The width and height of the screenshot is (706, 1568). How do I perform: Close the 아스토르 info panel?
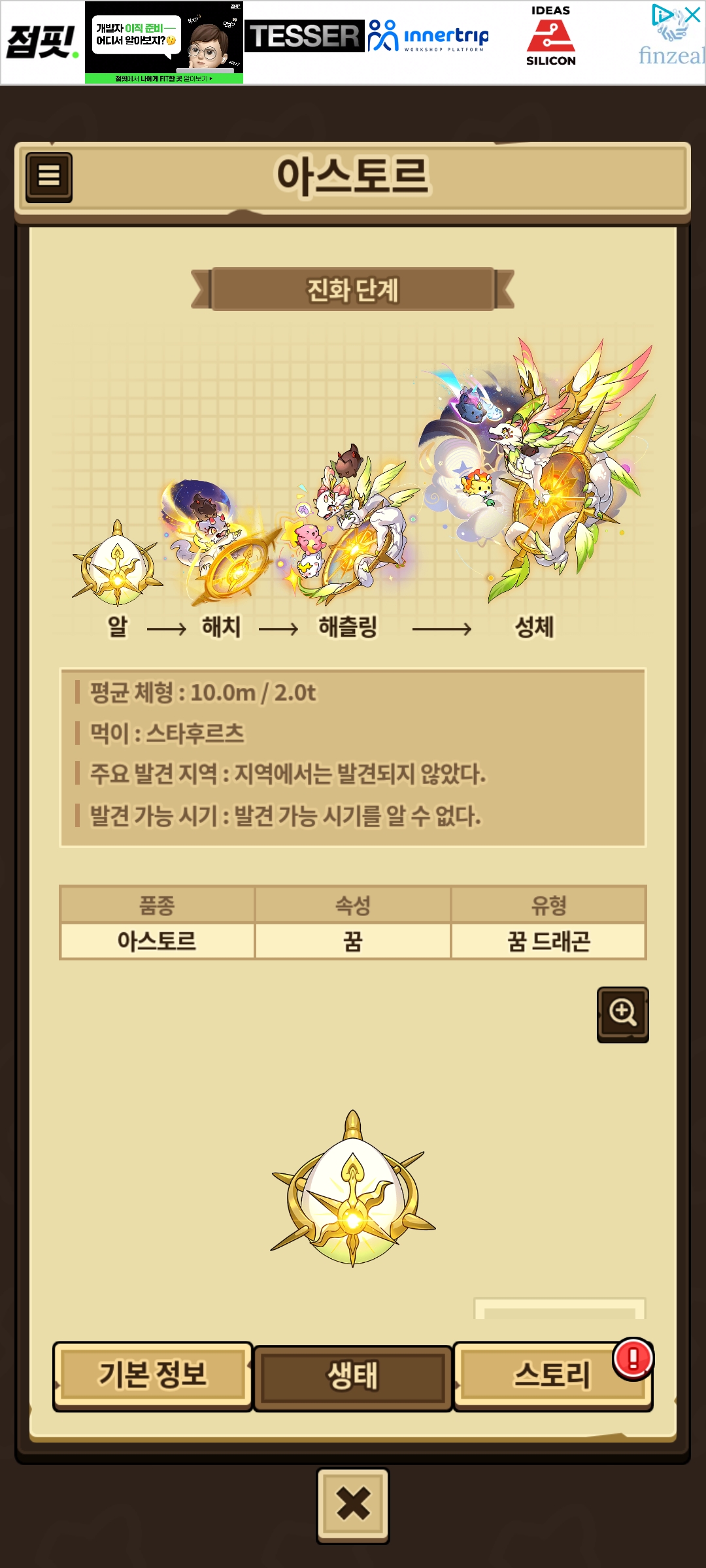pyautogui.click(x=353, y=1504)
